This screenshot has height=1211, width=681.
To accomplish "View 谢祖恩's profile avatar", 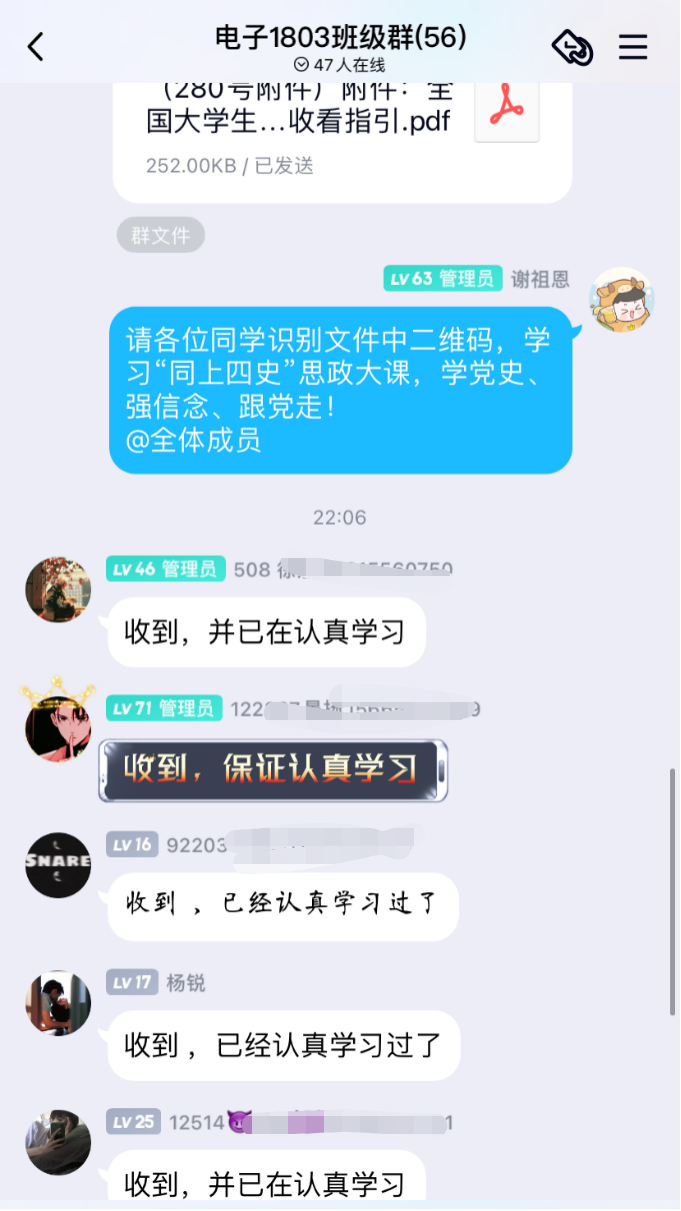I will coord(621,299).
